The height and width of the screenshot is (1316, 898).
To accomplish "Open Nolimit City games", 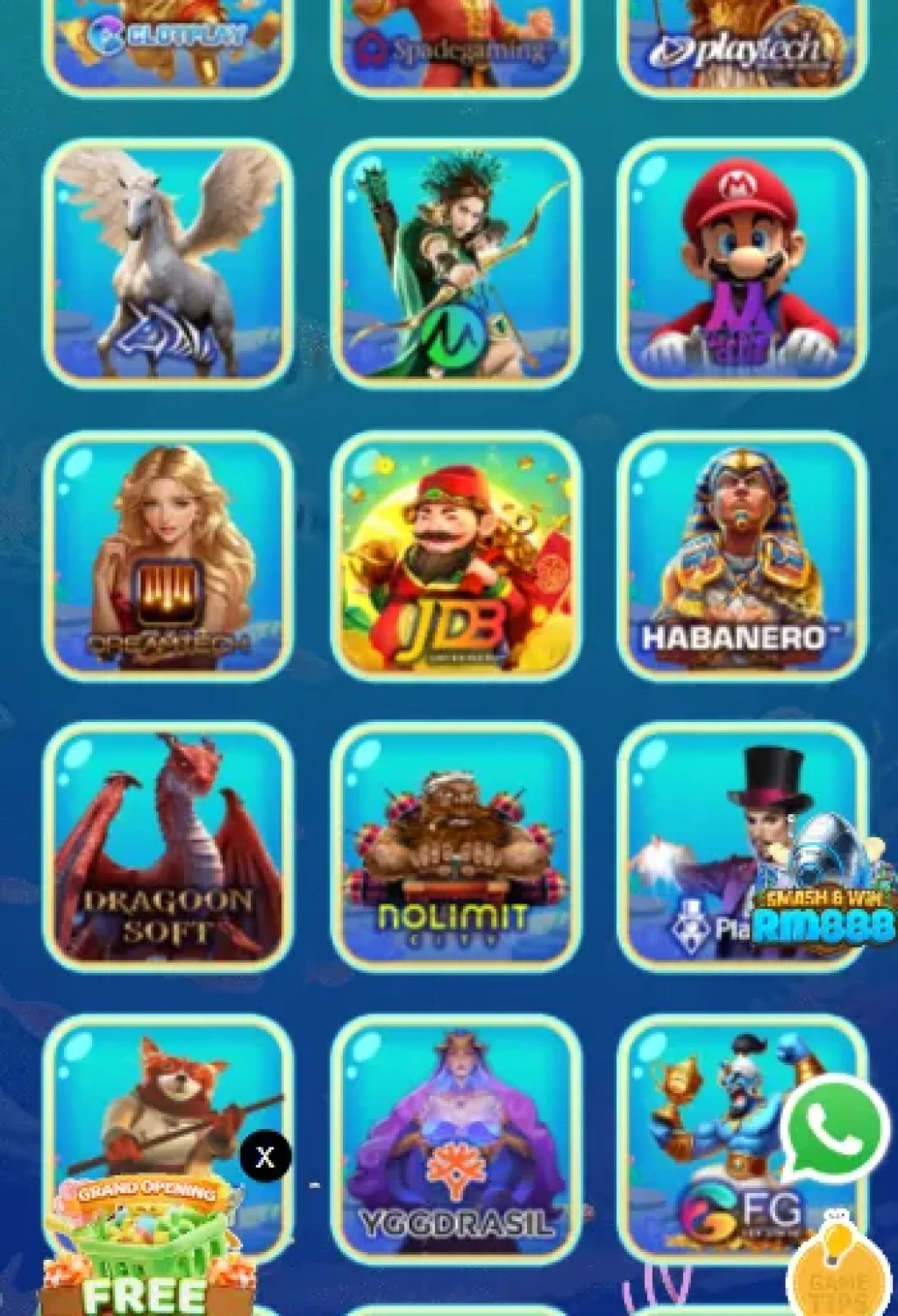I will 456,847.
